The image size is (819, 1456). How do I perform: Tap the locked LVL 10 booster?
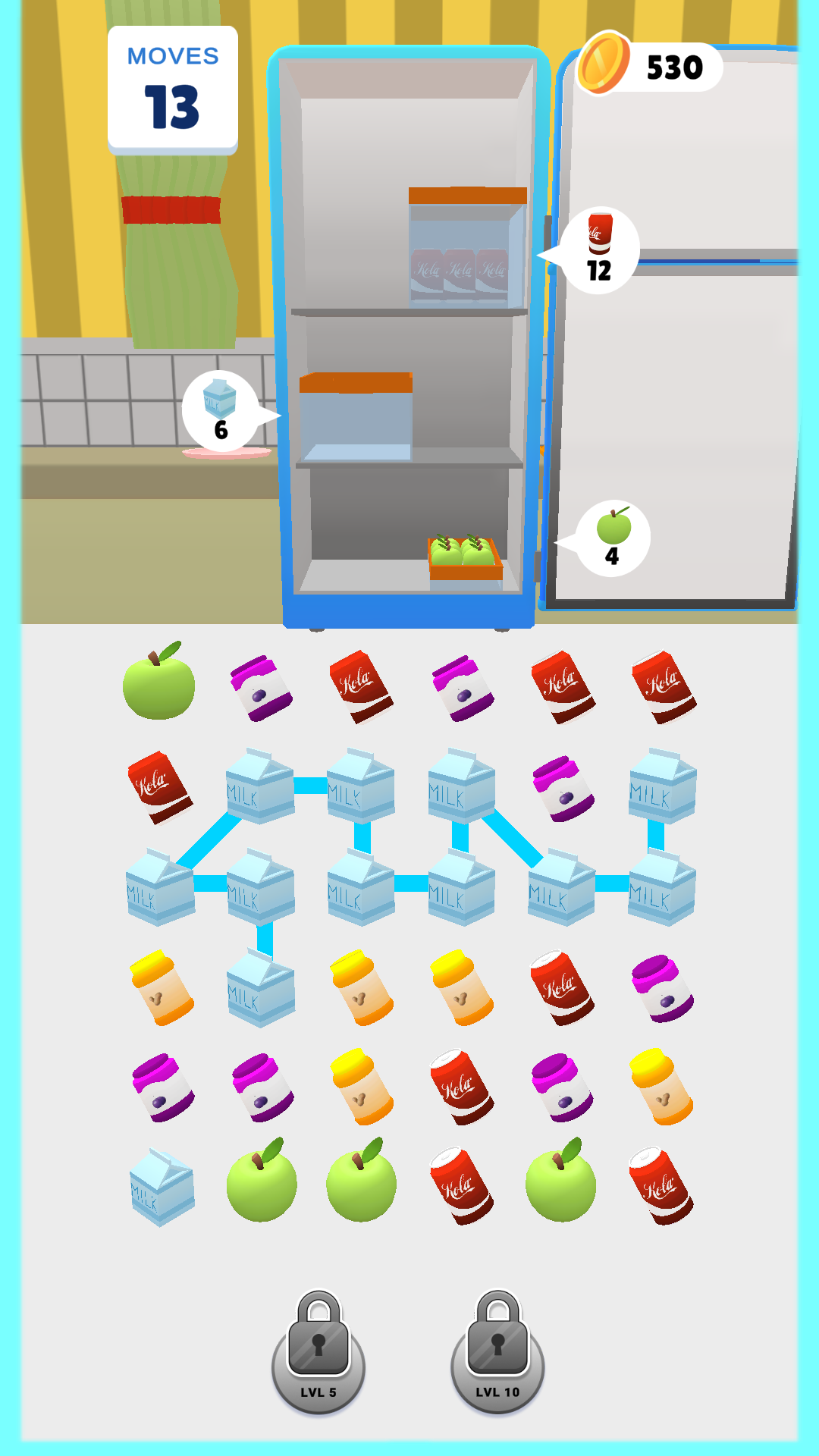coord(497,1351)
